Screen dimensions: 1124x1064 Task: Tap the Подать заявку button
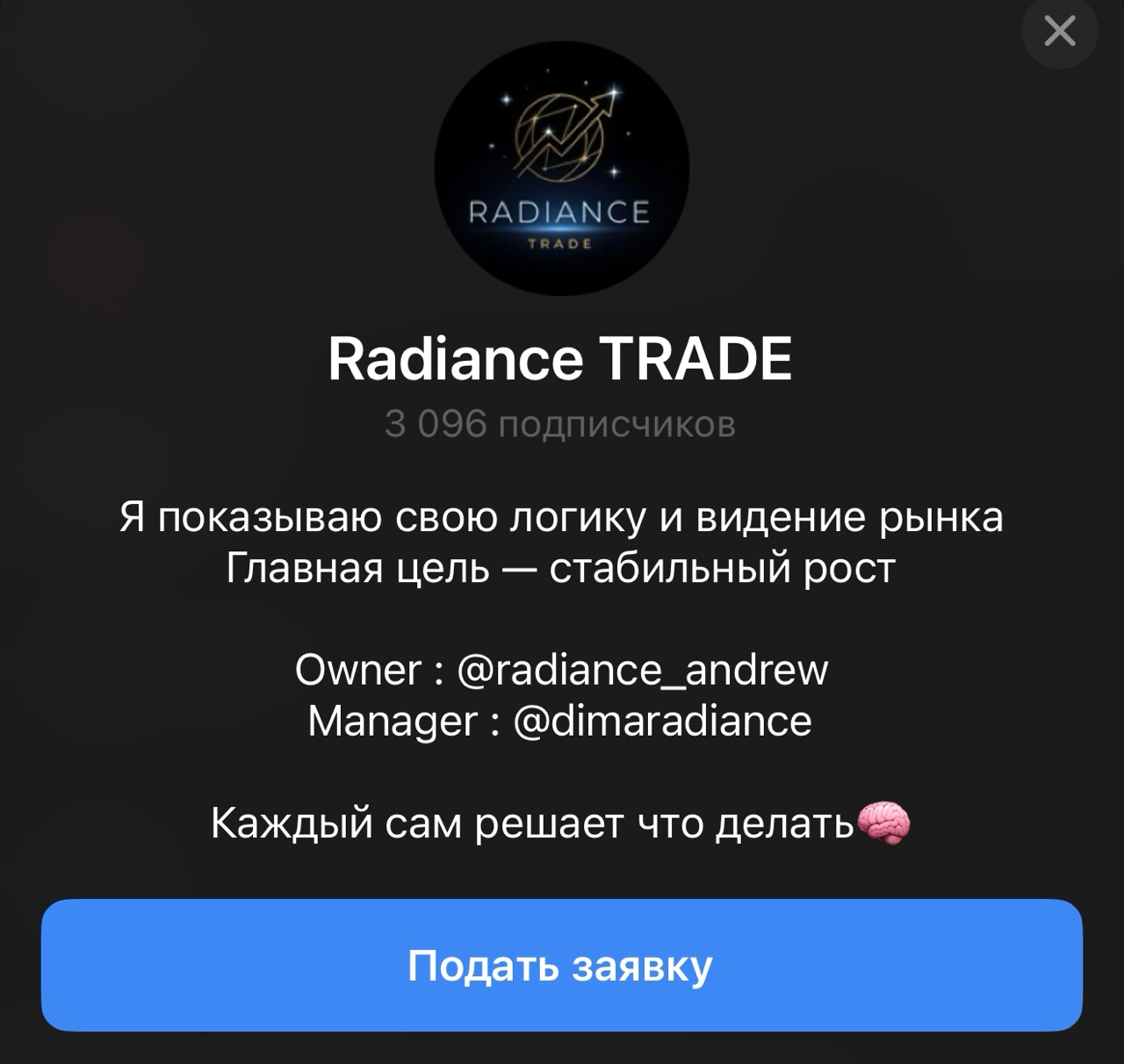[x=561, y=965]
